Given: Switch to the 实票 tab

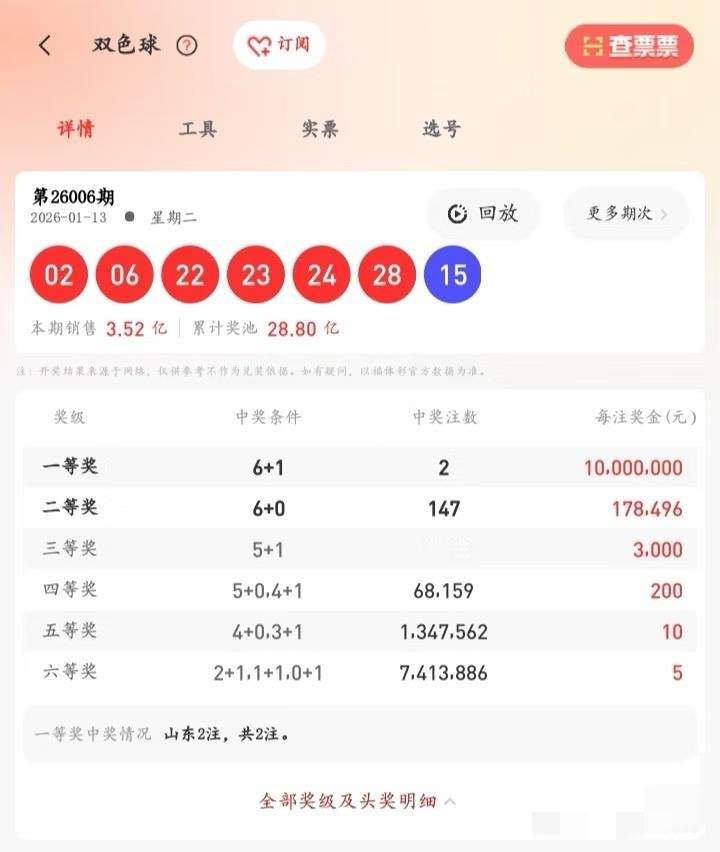Looking at the screenshot, I should click(x=318, y=129).
